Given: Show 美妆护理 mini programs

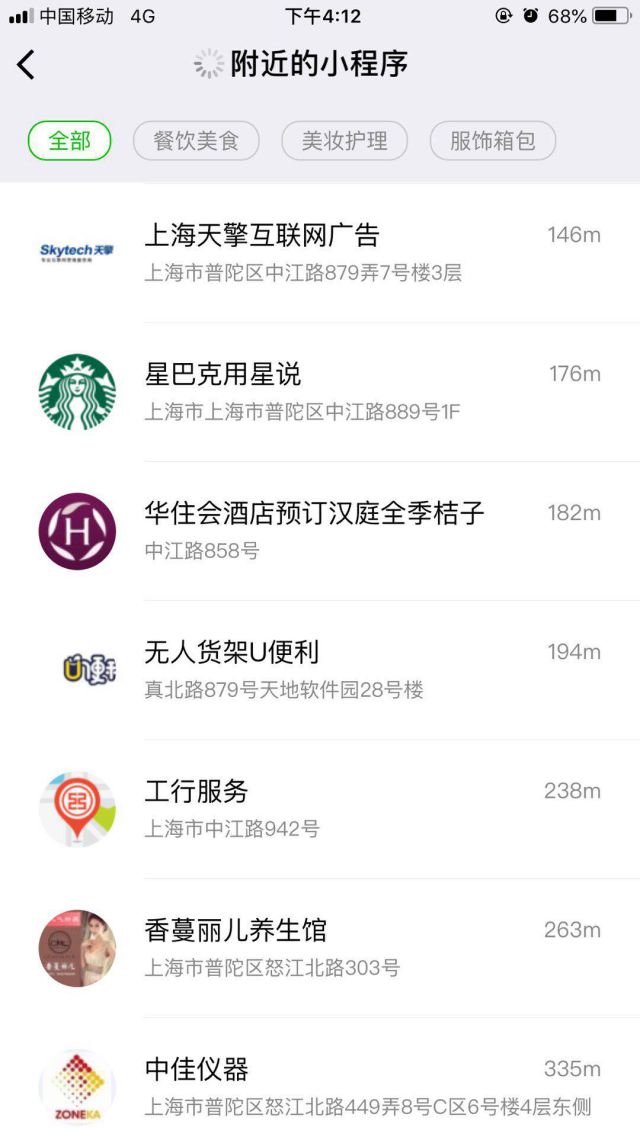Looking at the screenshot, I should pos(344,141).
